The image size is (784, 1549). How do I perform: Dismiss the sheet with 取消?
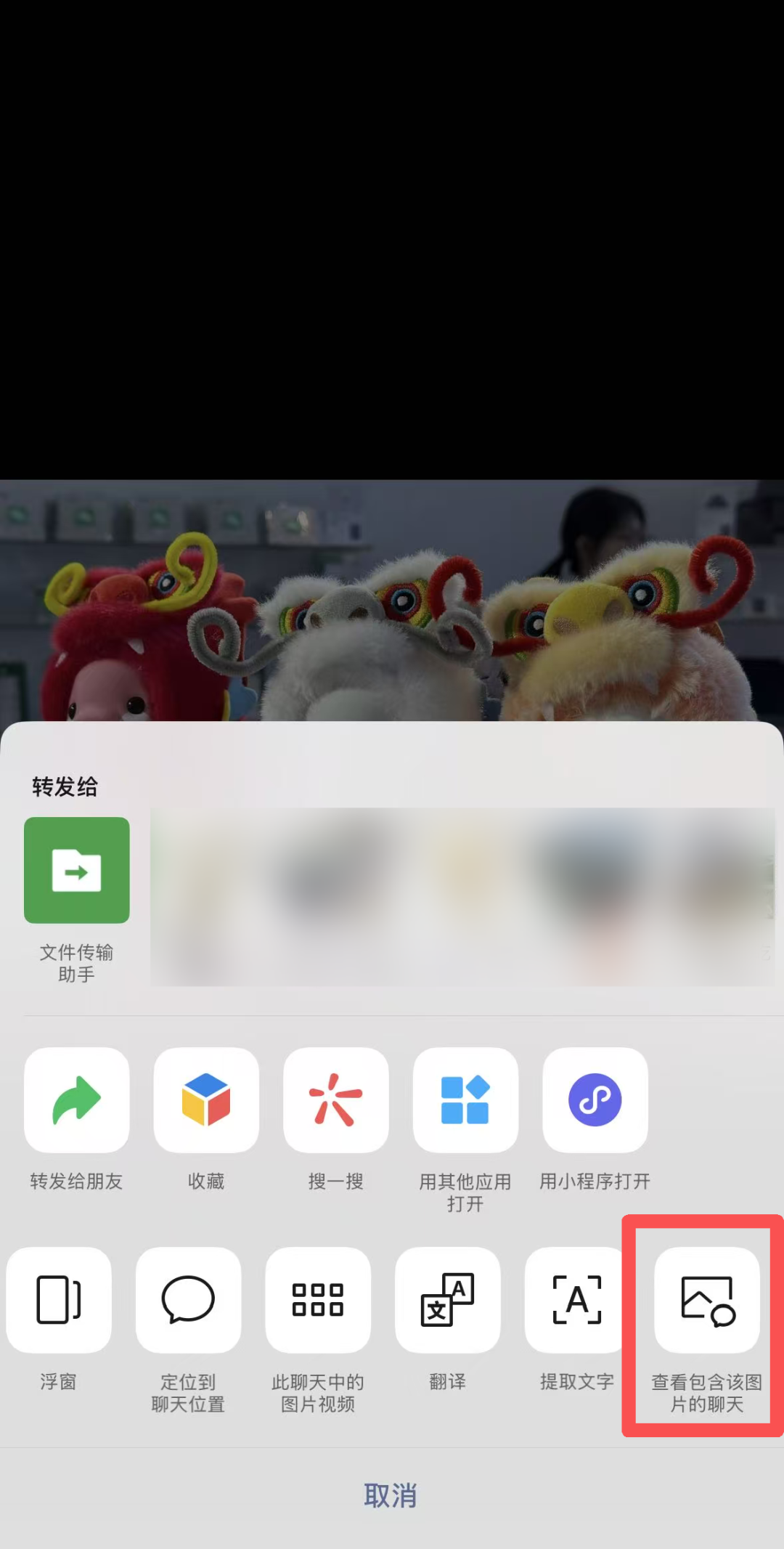(391, 1496)
